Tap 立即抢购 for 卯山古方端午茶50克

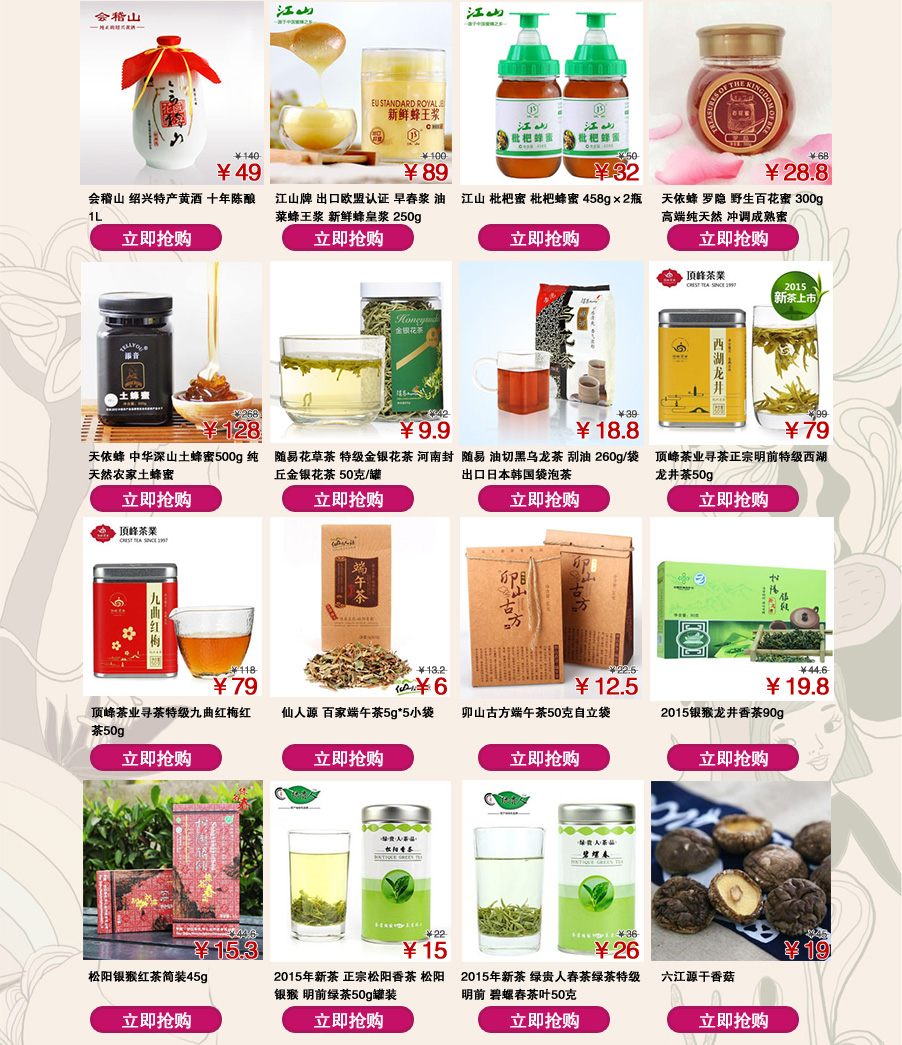coord(544,758)
